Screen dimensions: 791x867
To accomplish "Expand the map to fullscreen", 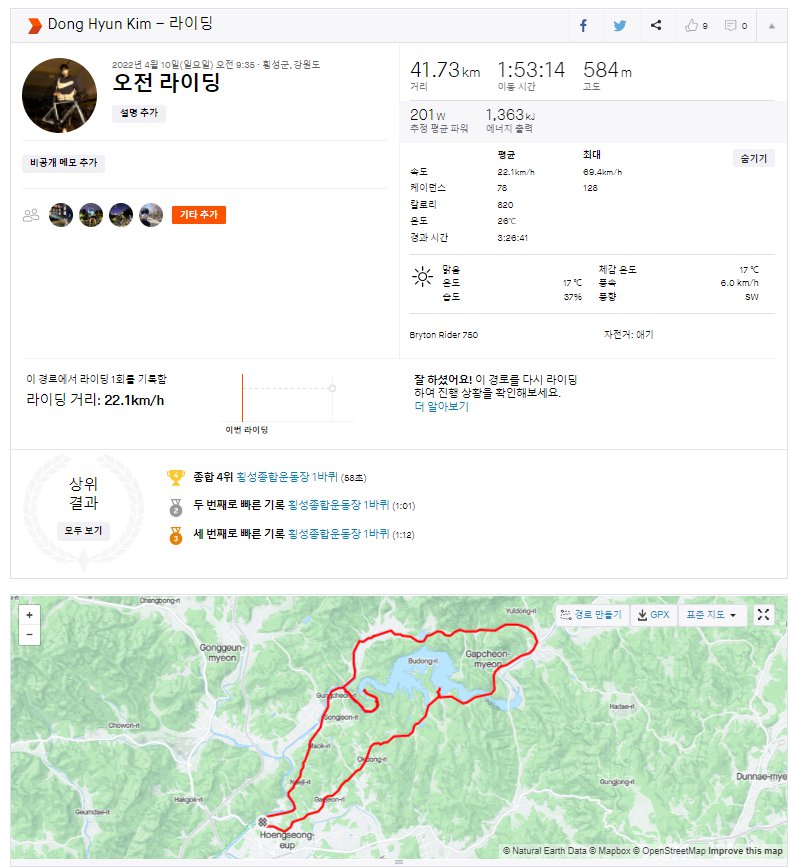I will click(764, 615).
